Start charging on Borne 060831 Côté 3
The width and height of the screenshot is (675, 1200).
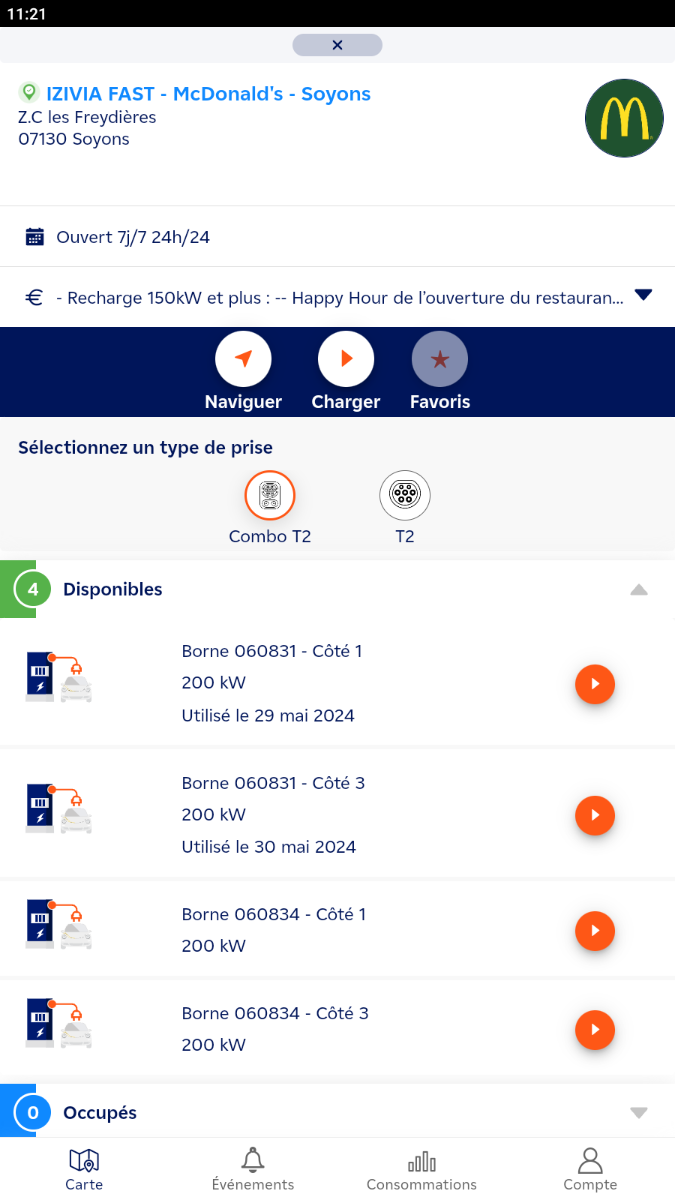595,815
